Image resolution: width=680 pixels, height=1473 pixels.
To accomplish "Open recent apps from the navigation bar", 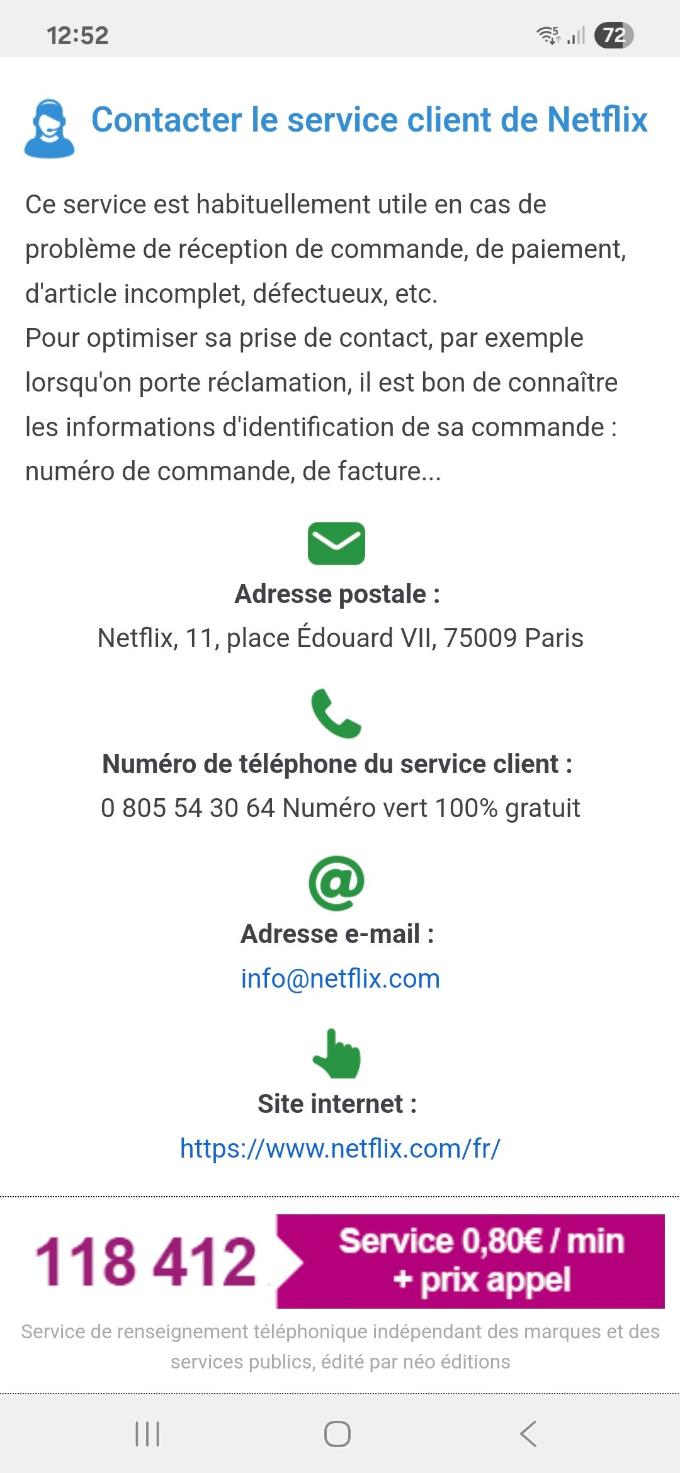I will (147, 1433).
